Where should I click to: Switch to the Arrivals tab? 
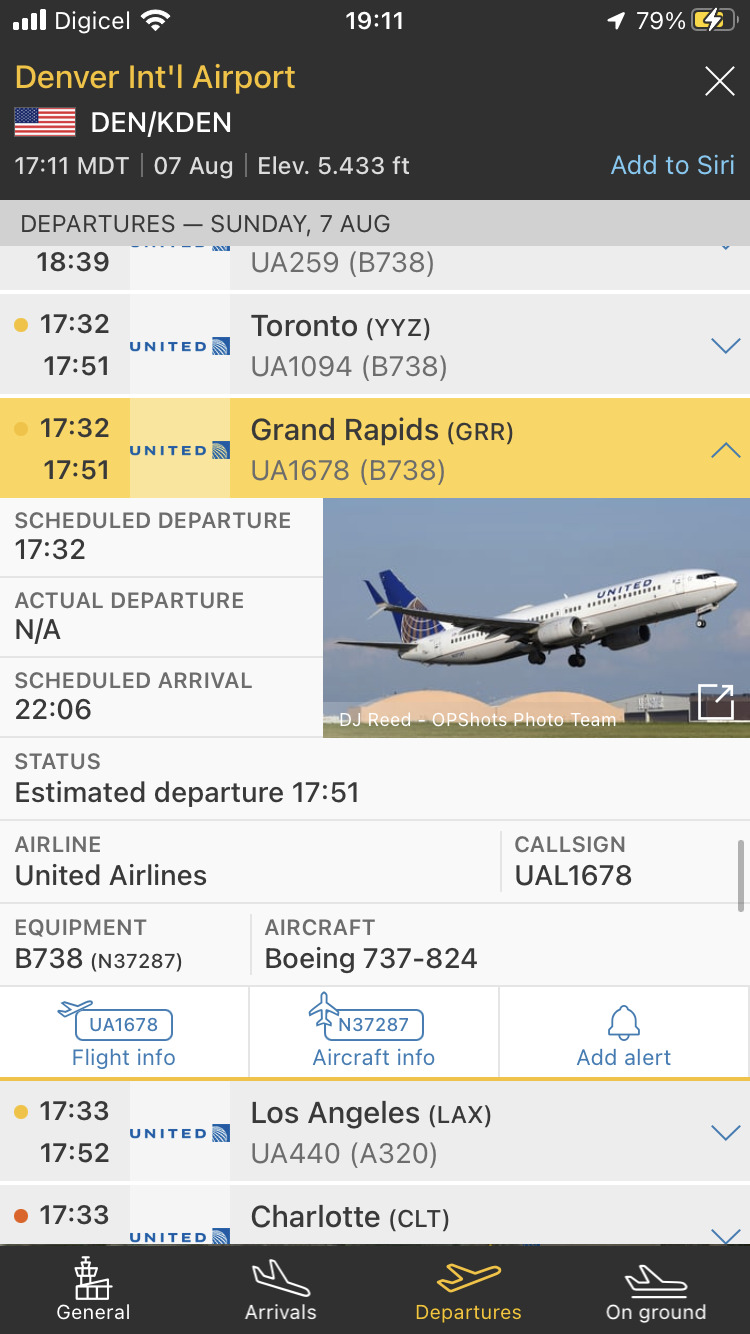tap(281, 1289)
